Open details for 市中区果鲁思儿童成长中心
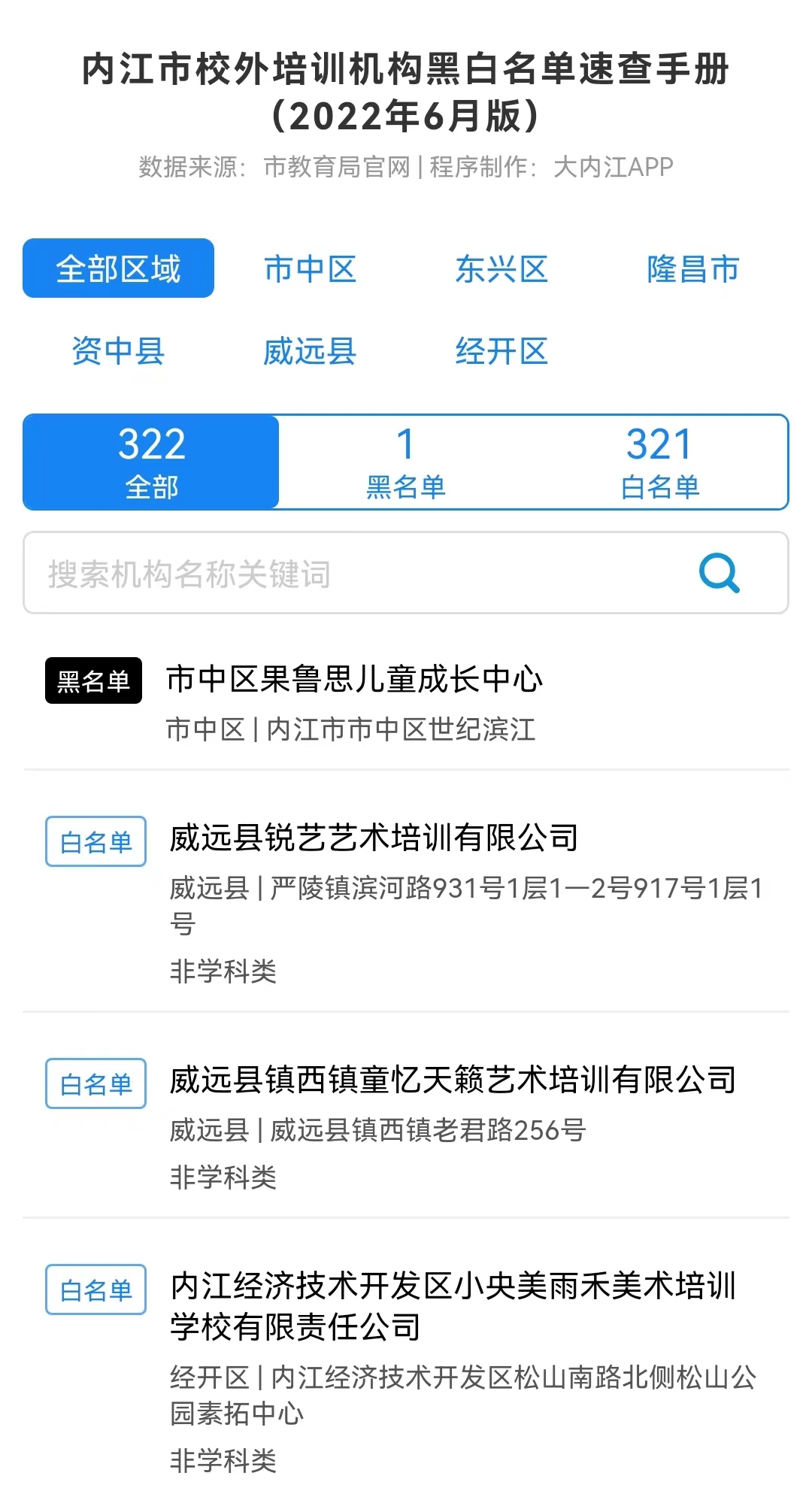 pyautogui.click(x=353, y=679)
